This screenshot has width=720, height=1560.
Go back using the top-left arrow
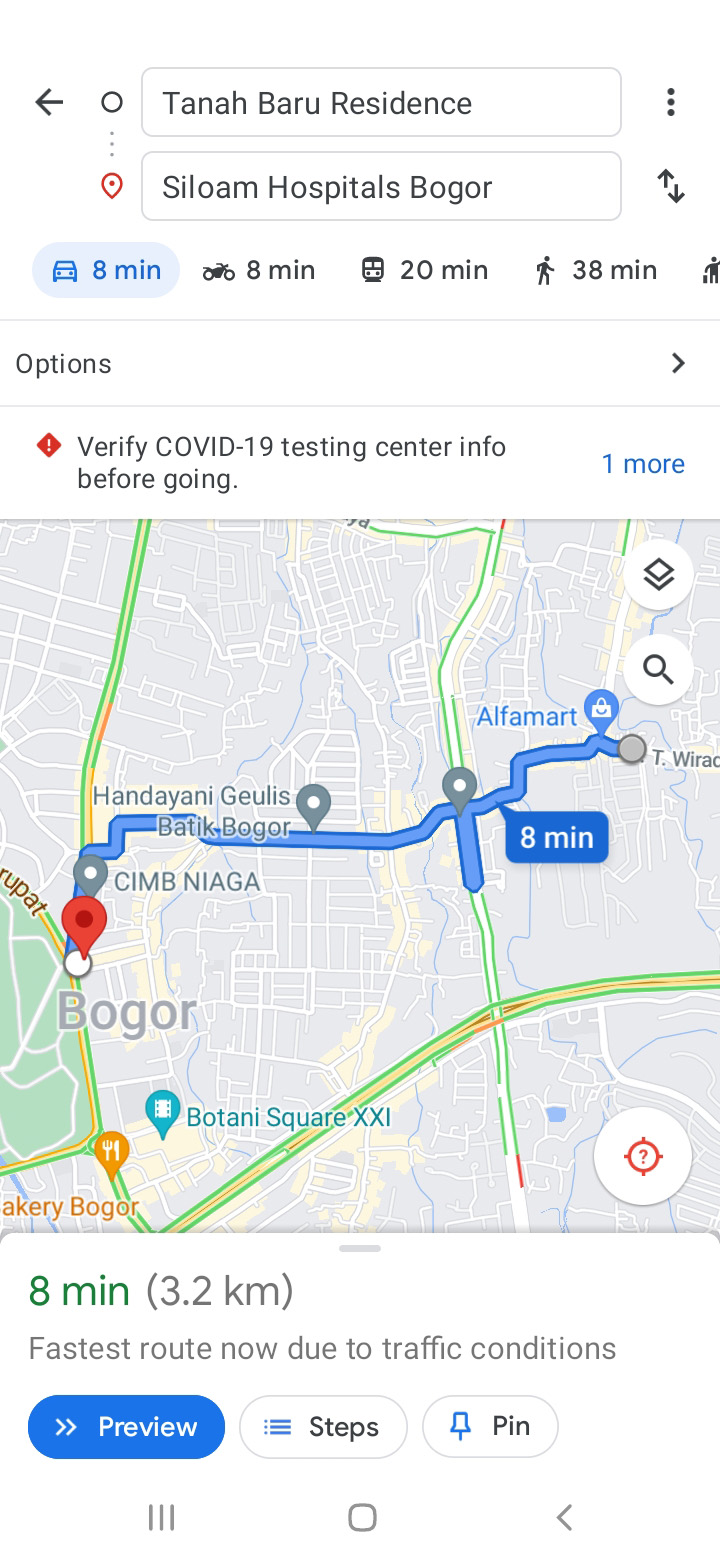coord(49,102)
